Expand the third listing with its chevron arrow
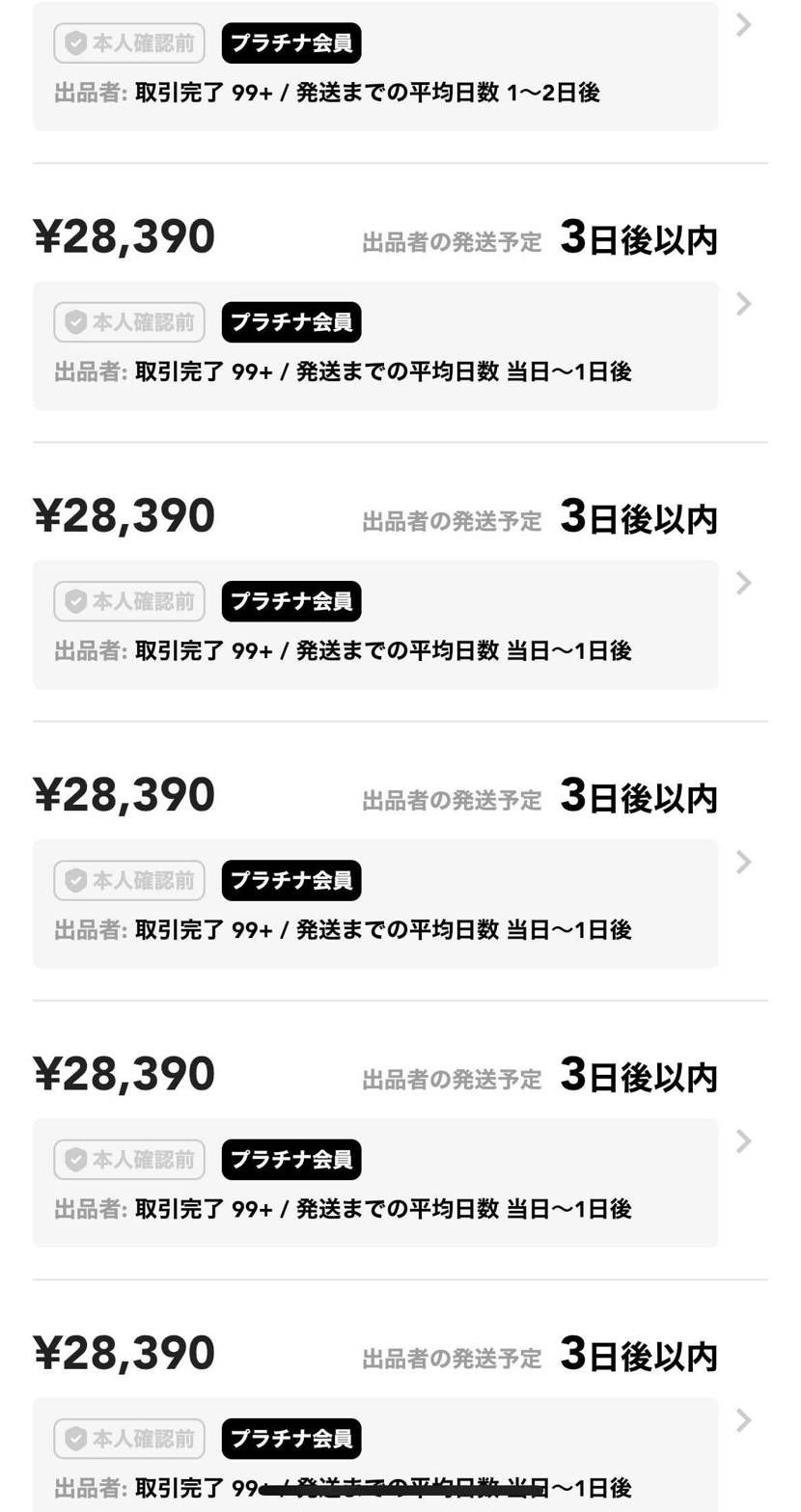 pos(742,582)
